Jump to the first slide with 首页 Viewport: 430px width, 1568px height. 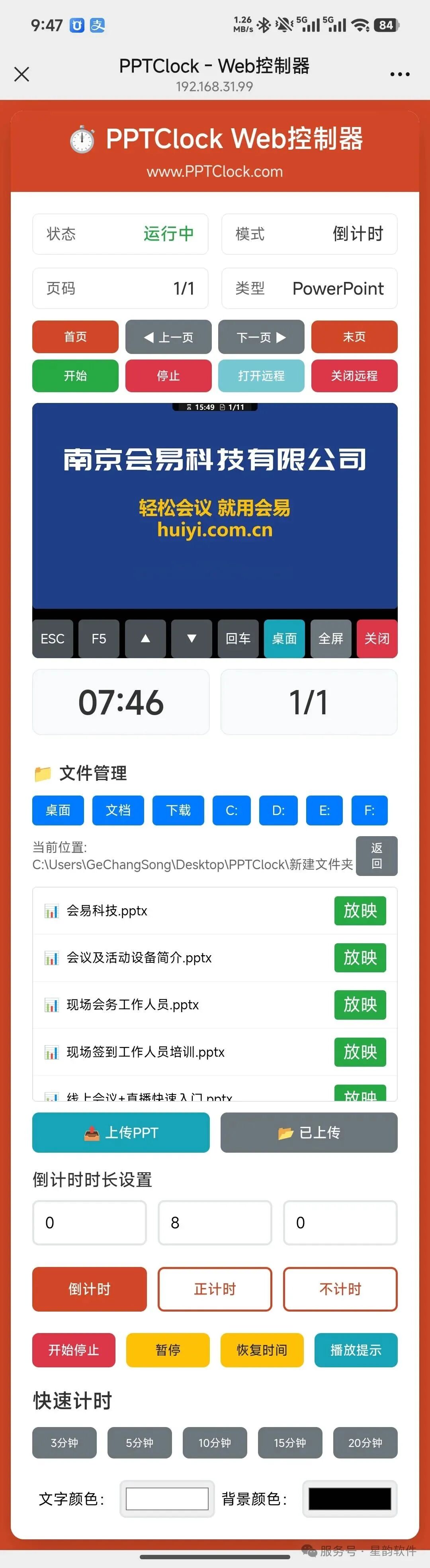pos(76,336)
